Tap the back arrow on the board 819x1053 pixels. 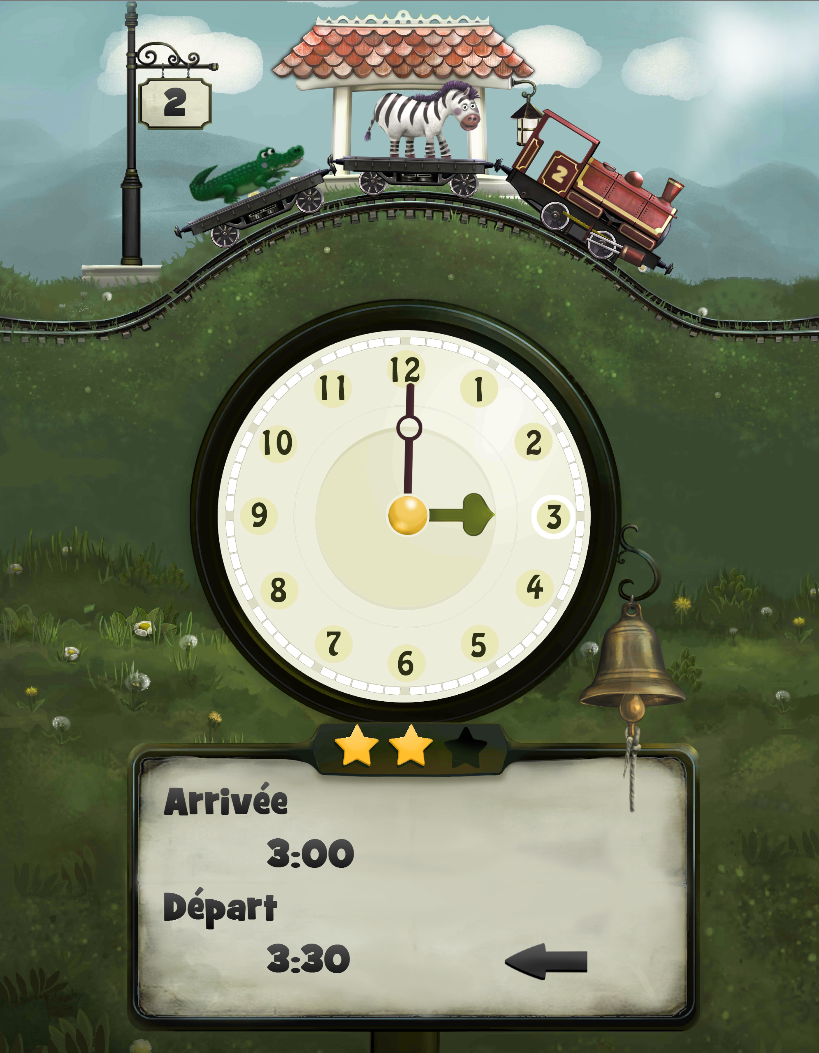click(546, 963)
